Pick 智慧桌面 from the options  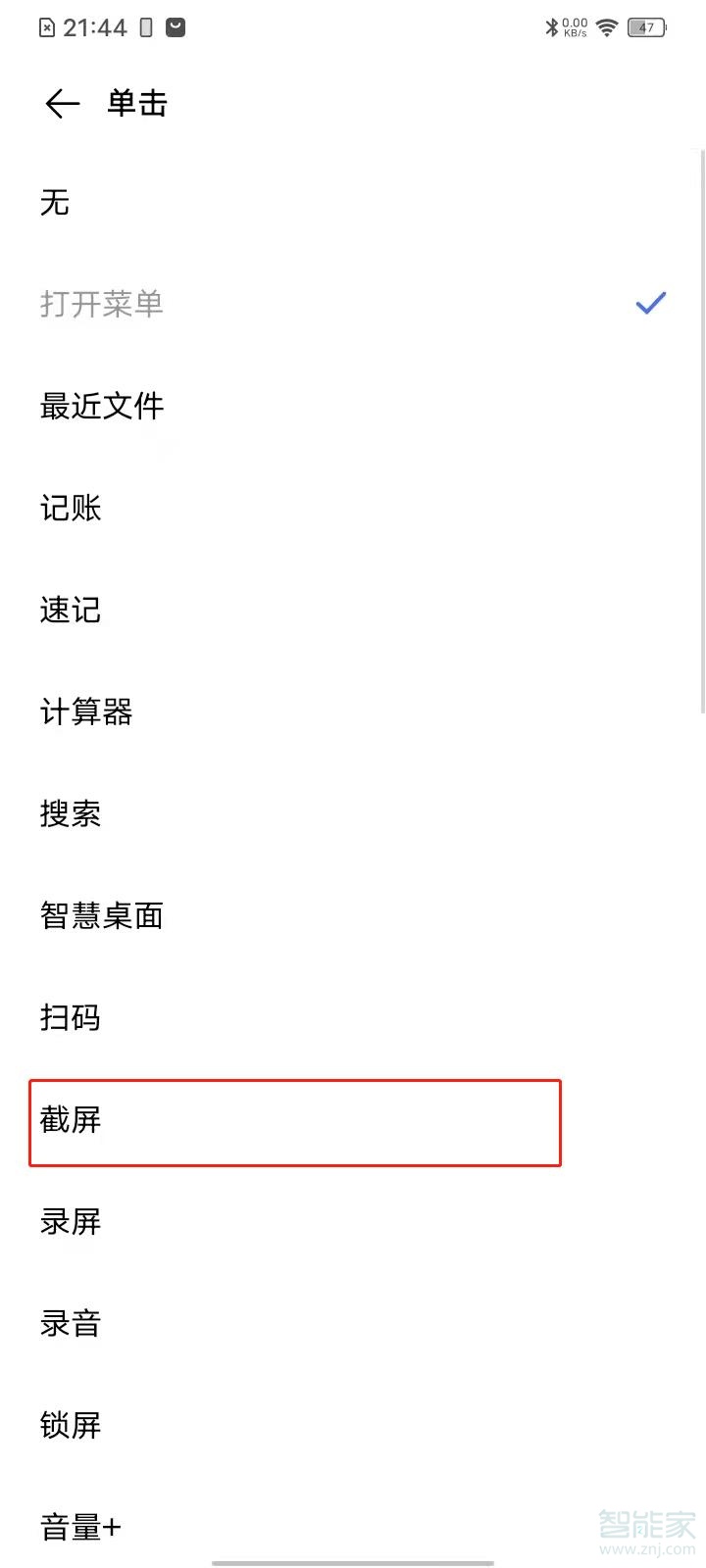pyautogui.click(x=353, y=915)
